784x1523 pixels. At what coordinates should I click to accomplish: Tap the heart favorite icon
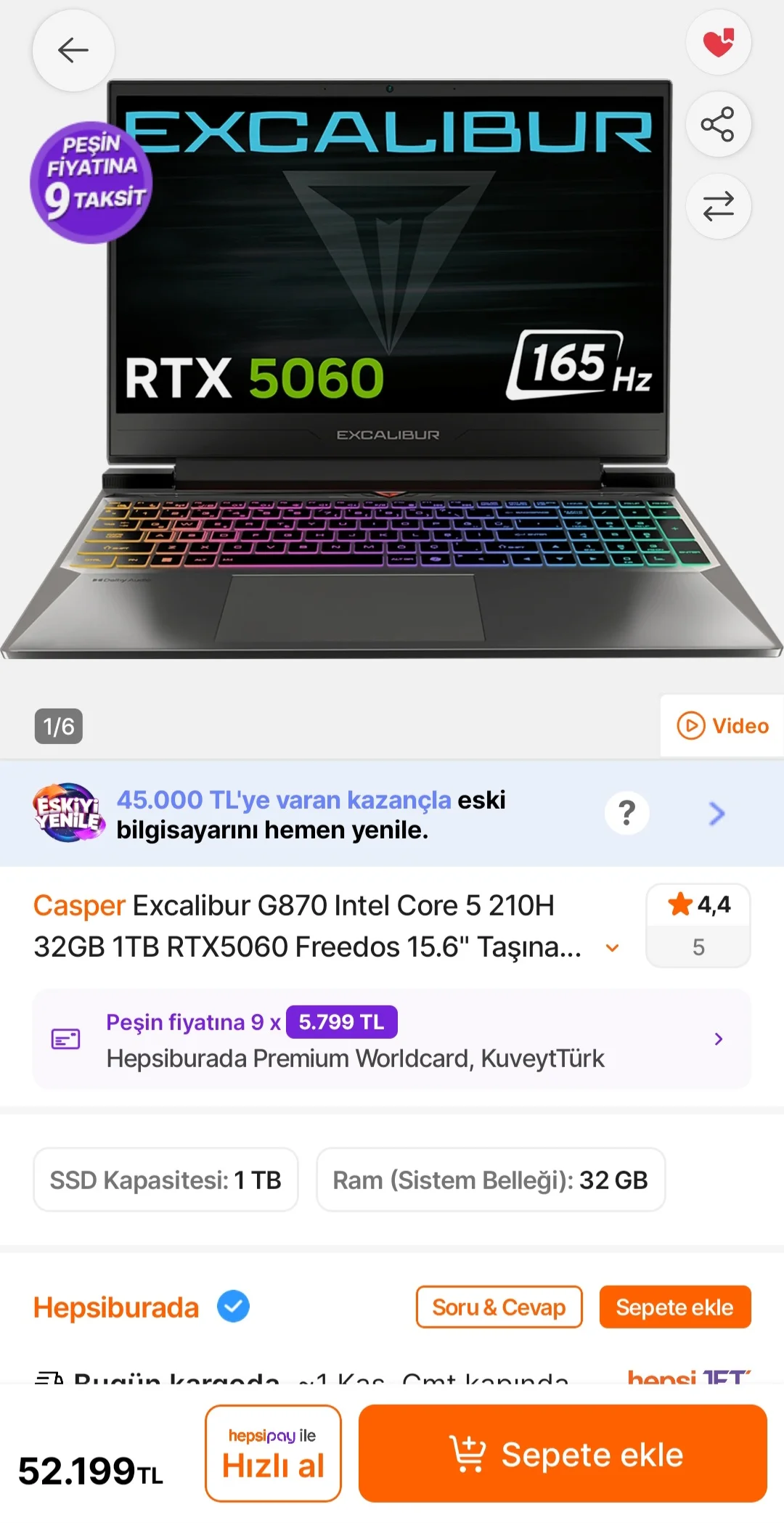[x=718, y=42]
